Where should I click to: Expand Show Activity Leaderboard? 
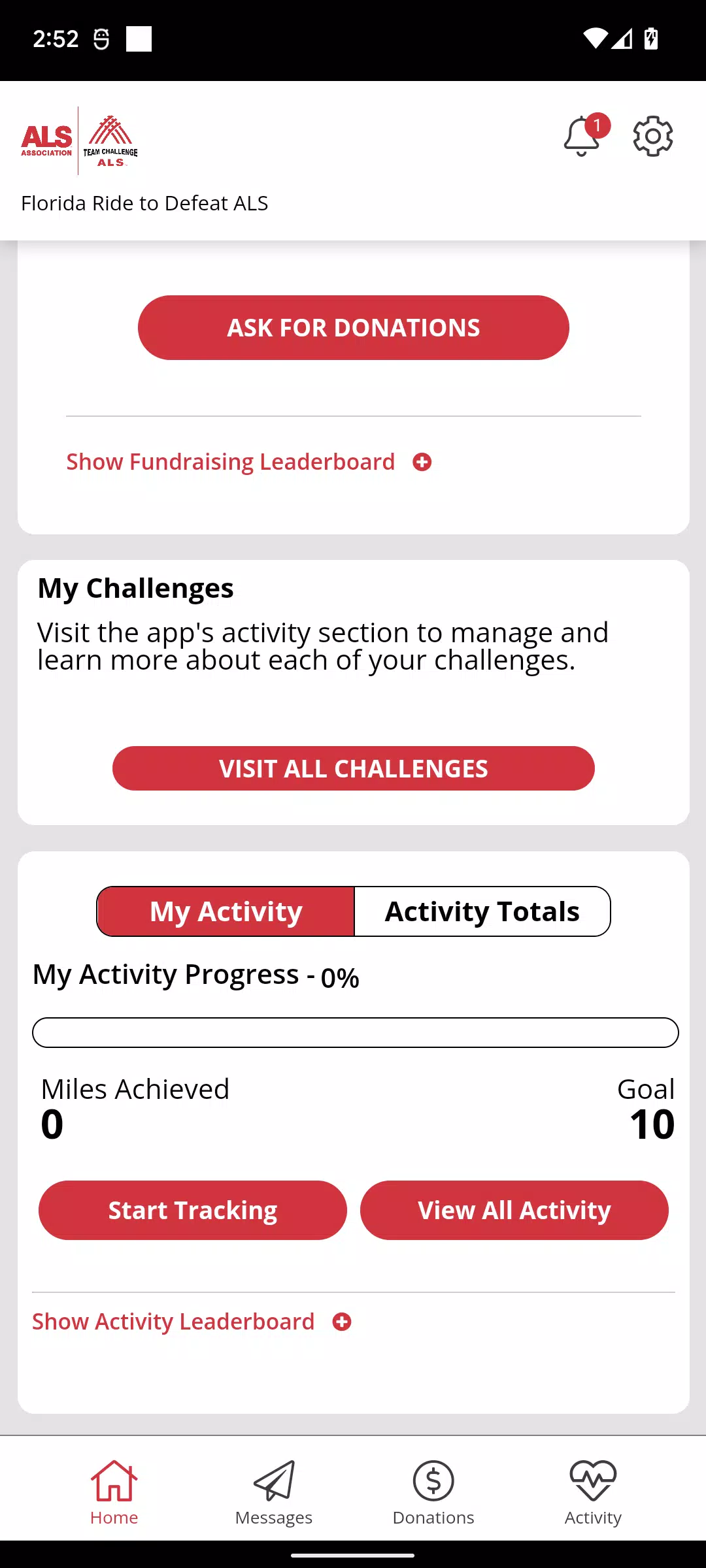(192, 1322)
